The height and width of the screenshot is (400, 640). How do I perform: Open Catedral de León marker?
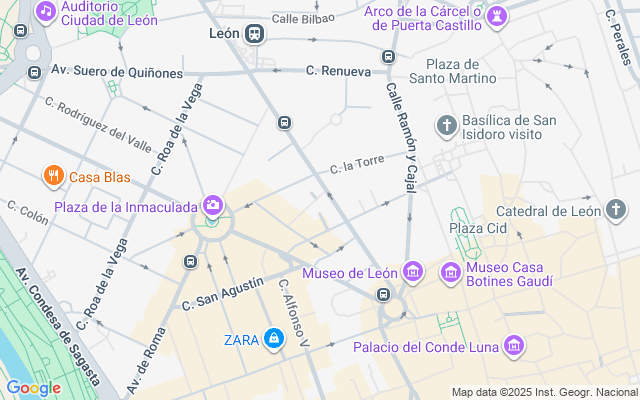(x=617, y=210)
